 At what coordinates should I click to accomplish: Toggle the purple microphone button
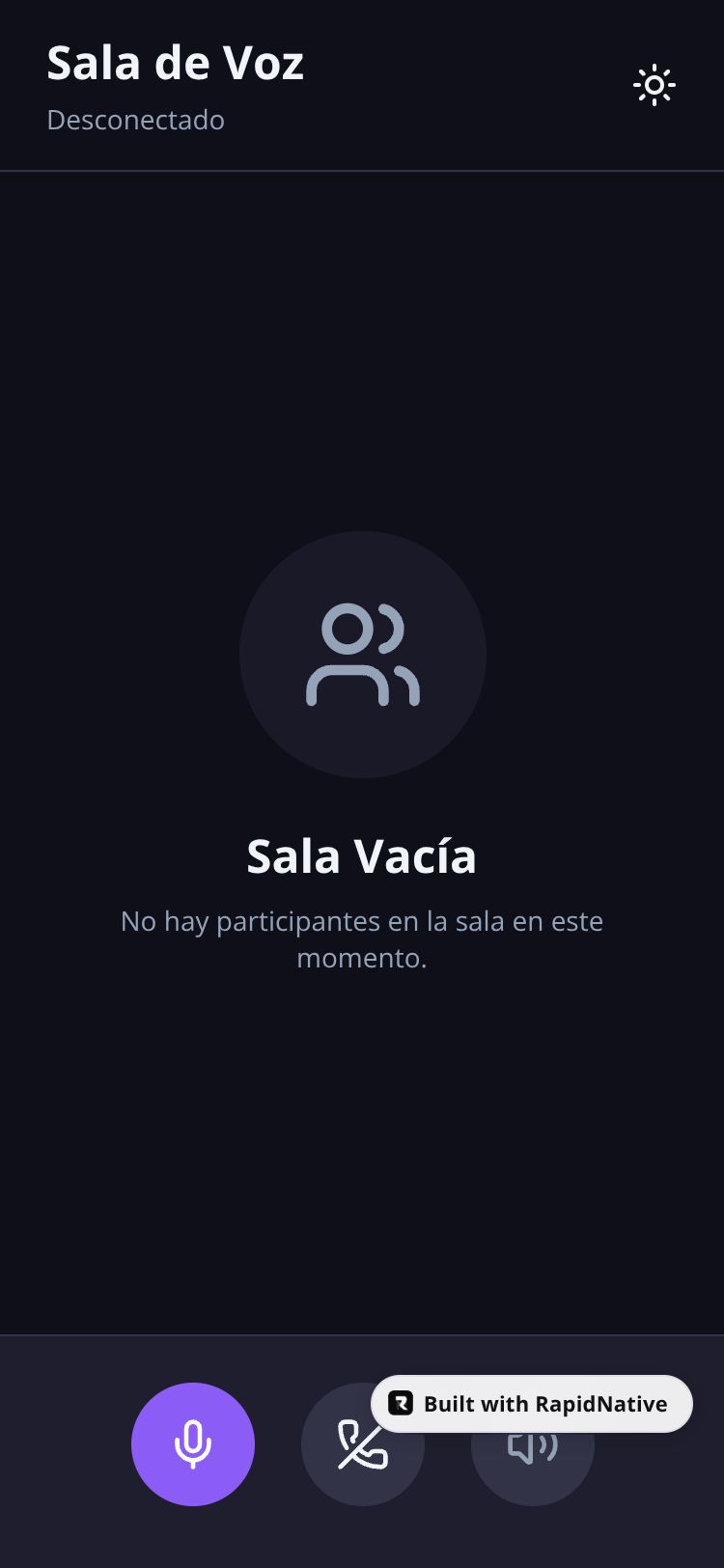193,1443
